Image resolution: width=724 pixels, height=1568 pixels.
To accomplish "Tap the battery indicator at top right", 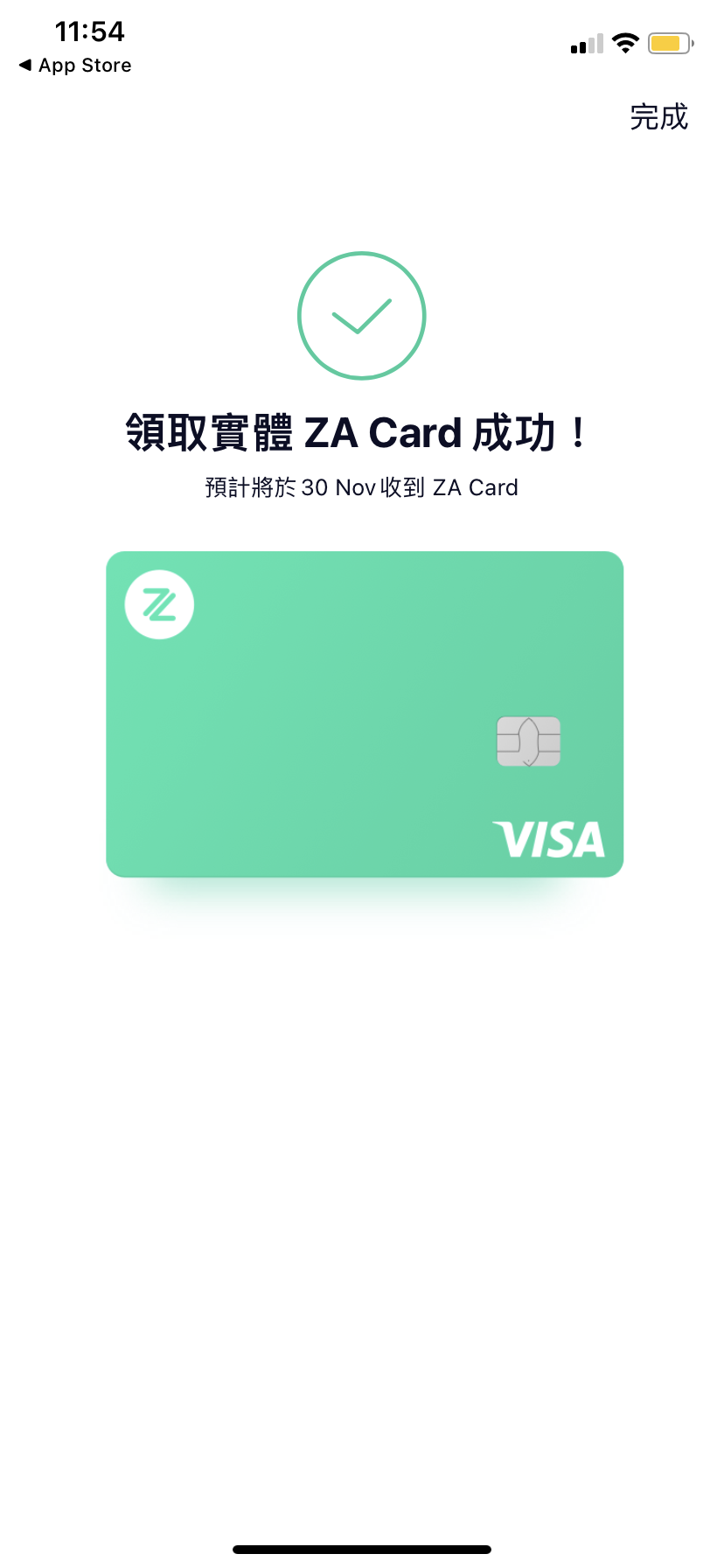I will (x=670, y=42).
